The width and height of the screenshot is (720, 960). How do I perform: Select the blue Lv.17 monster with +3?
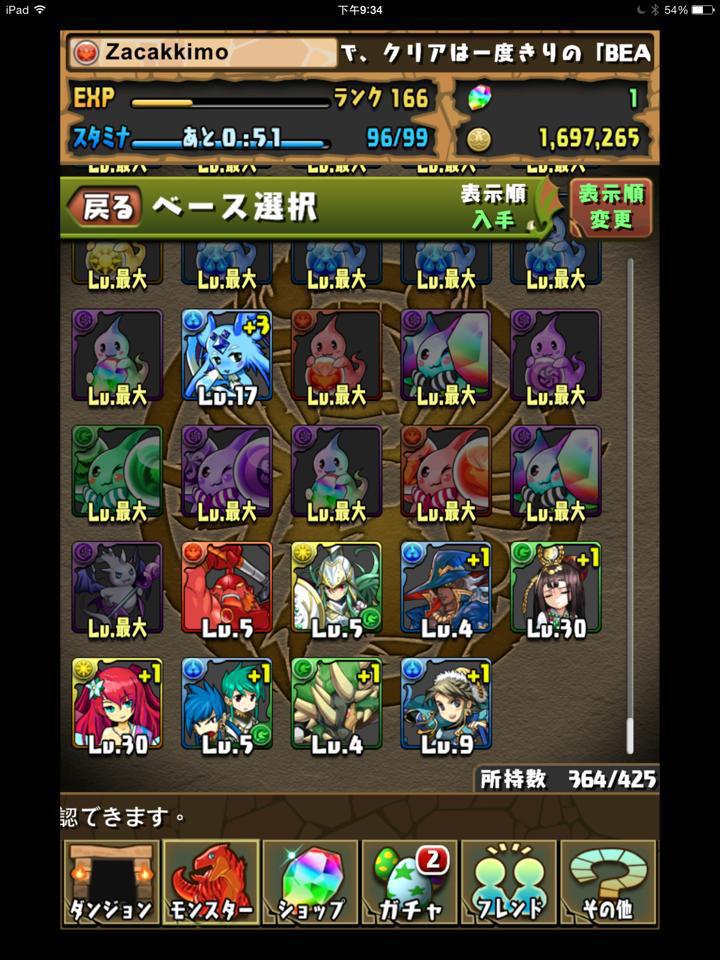tap(227, 355)
